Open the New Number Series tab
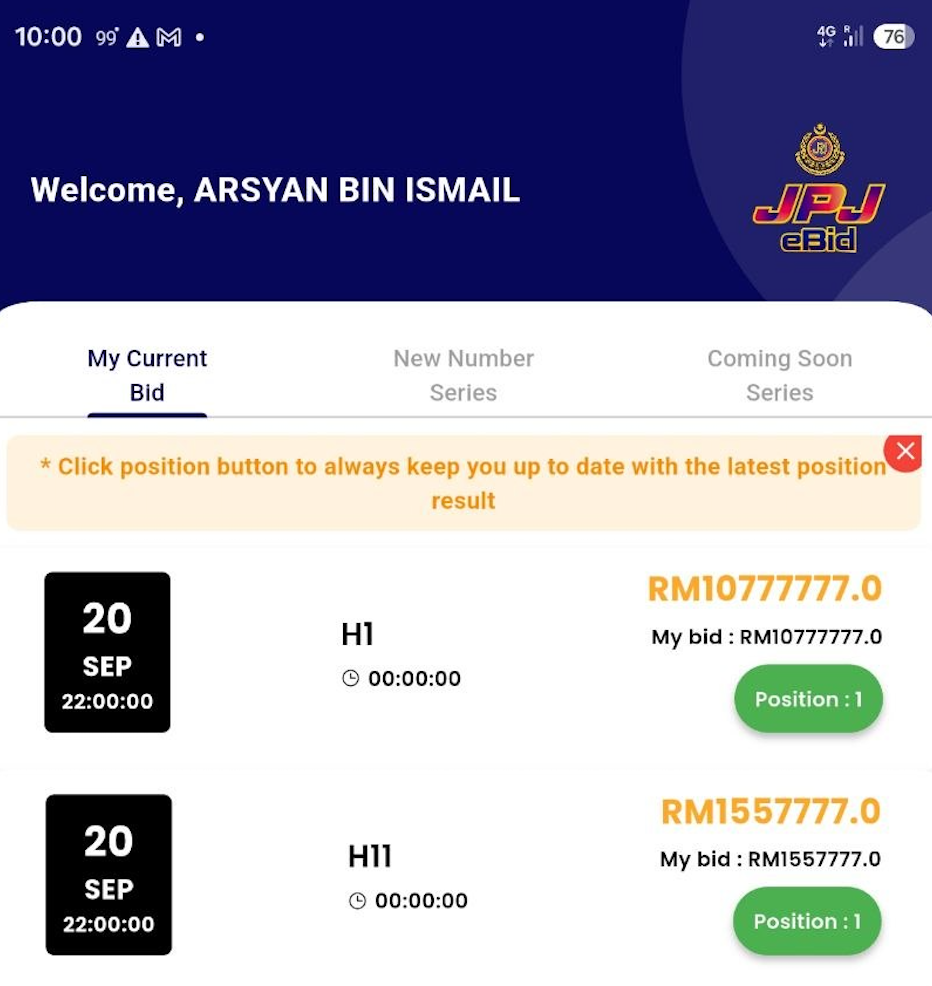Viewport: 932px width, 986px height. [x=463, y=375]
